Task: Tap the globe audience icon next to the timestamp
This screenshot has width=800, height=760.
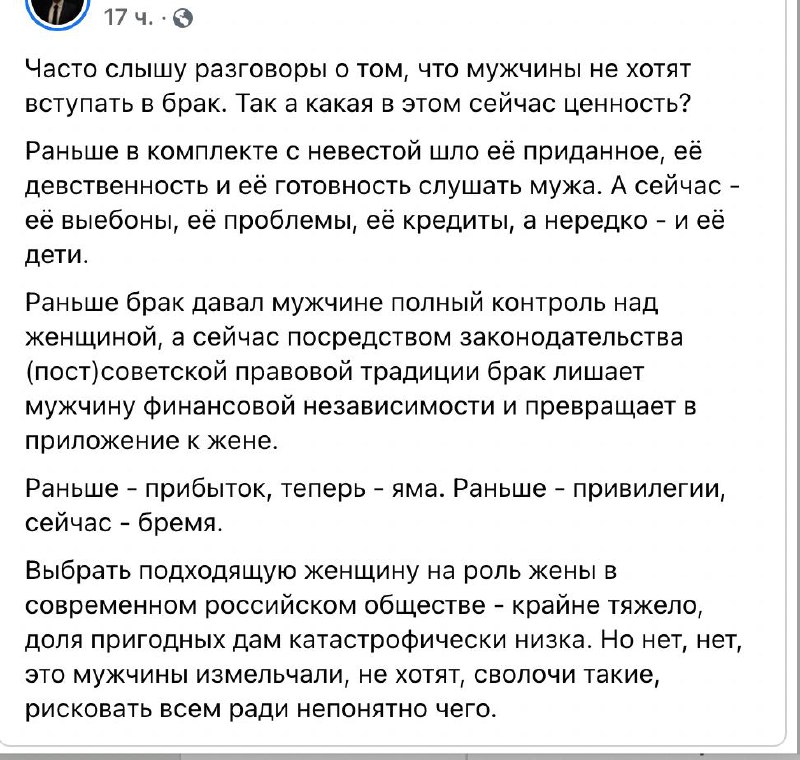Action: [183, 19]
